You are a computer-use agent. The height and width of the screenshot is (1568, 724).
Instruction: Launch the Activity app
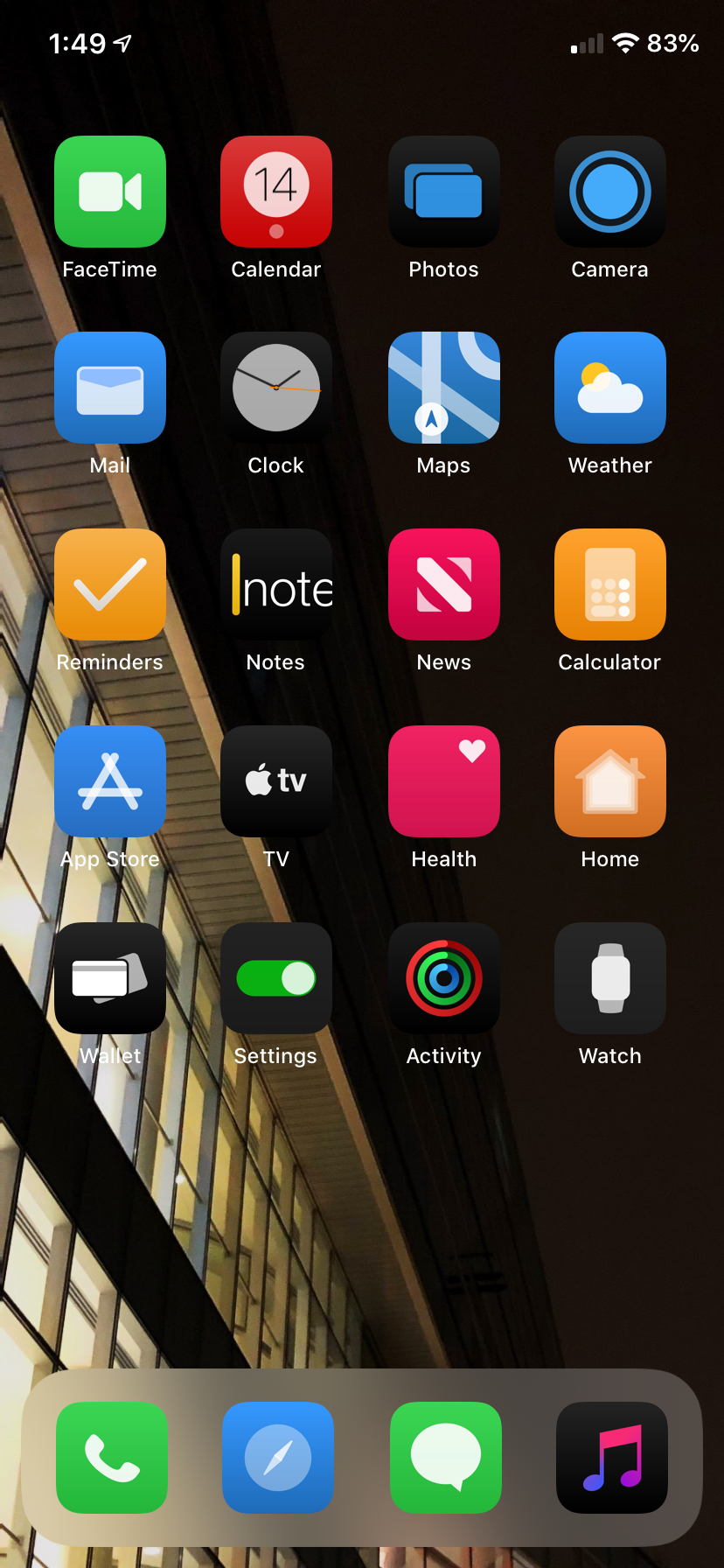[444, 978]
